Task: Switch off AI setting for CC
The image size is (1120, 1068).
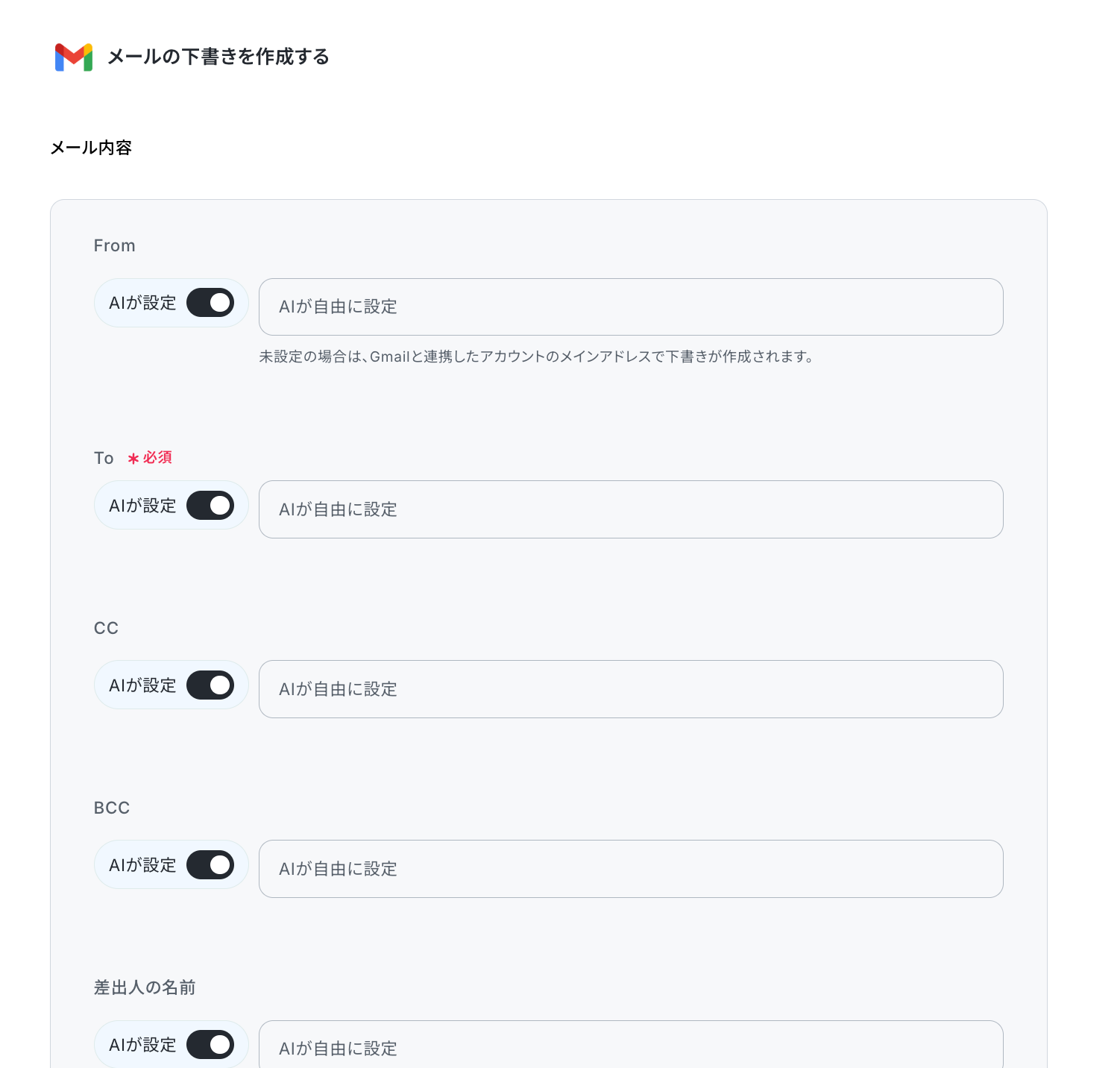Action: (x=210, y=685)
